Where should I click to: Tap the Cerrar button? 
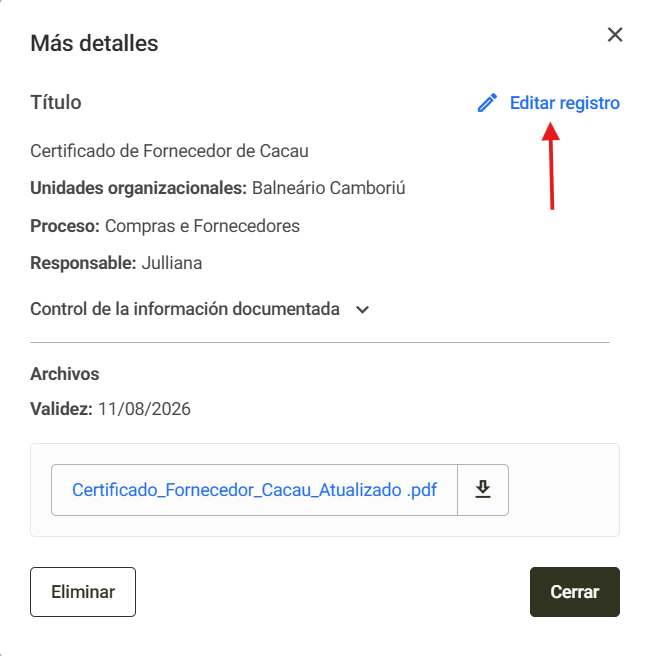[575, 592]
